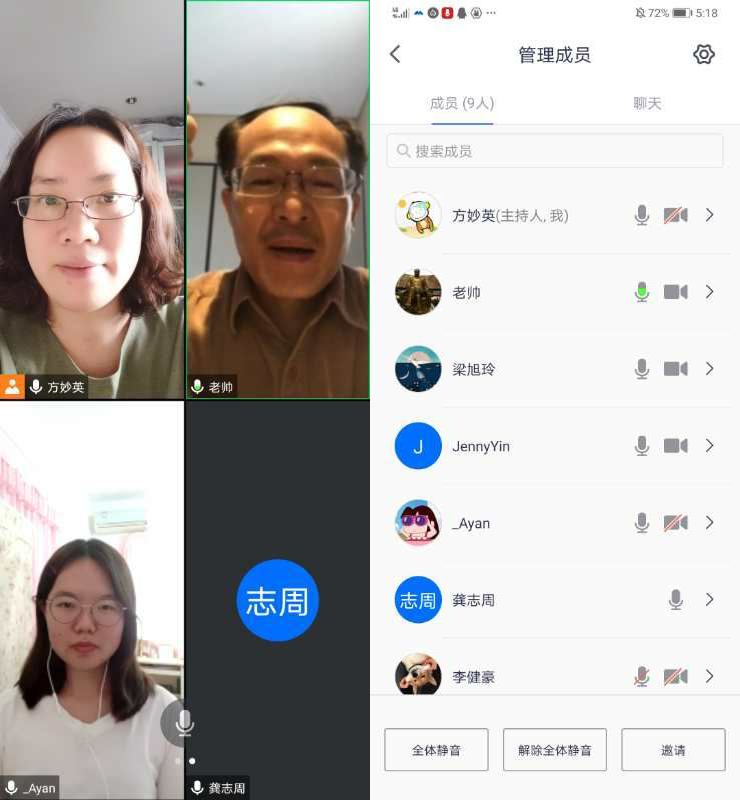Toggle the microphone for 老帅
The image size is (740, 800).
click(642, 292)
